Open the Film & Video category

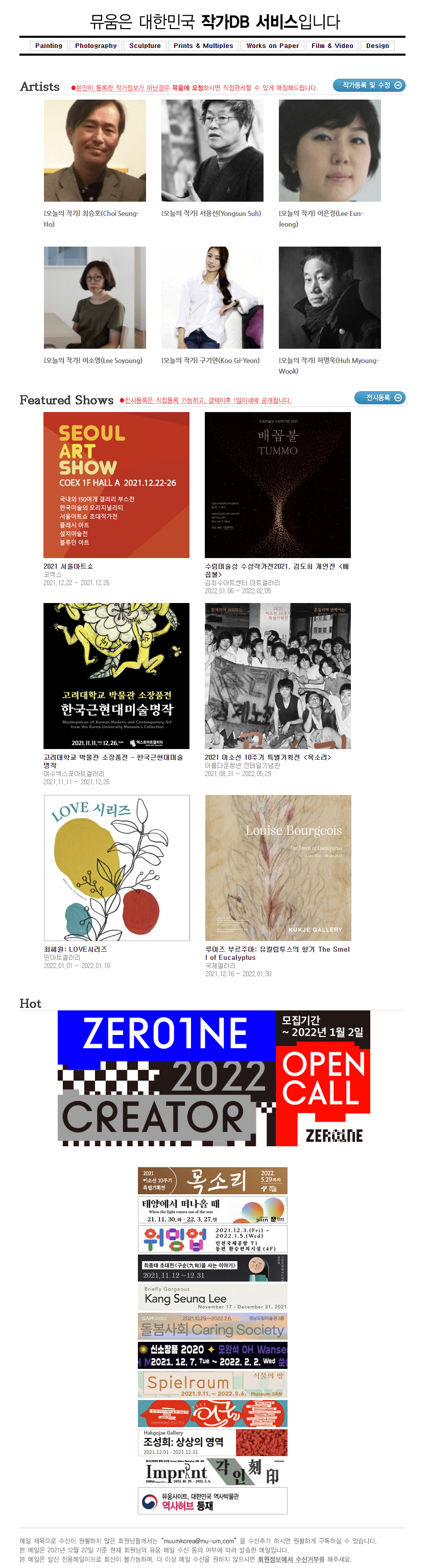(331, 45)
